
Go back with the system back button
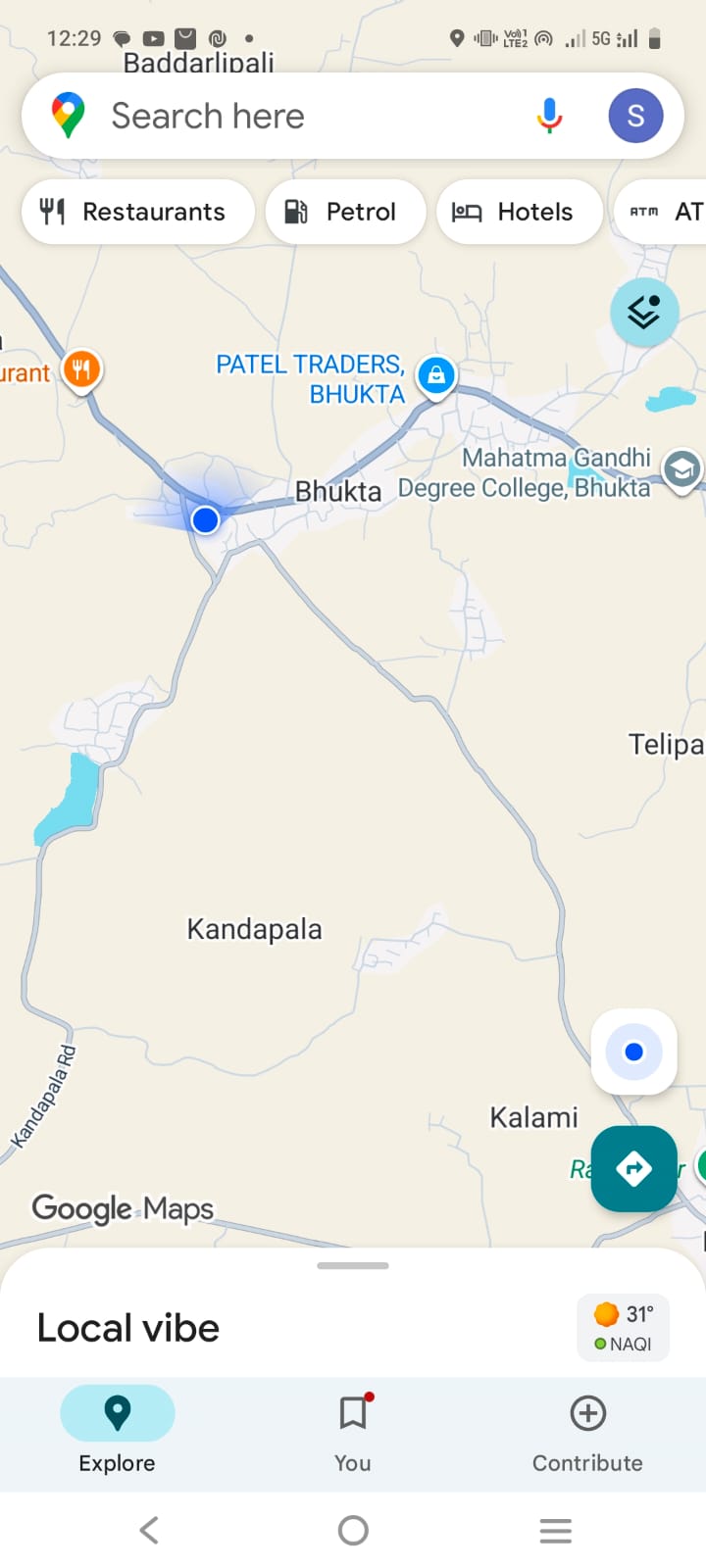coord(149,1530)
